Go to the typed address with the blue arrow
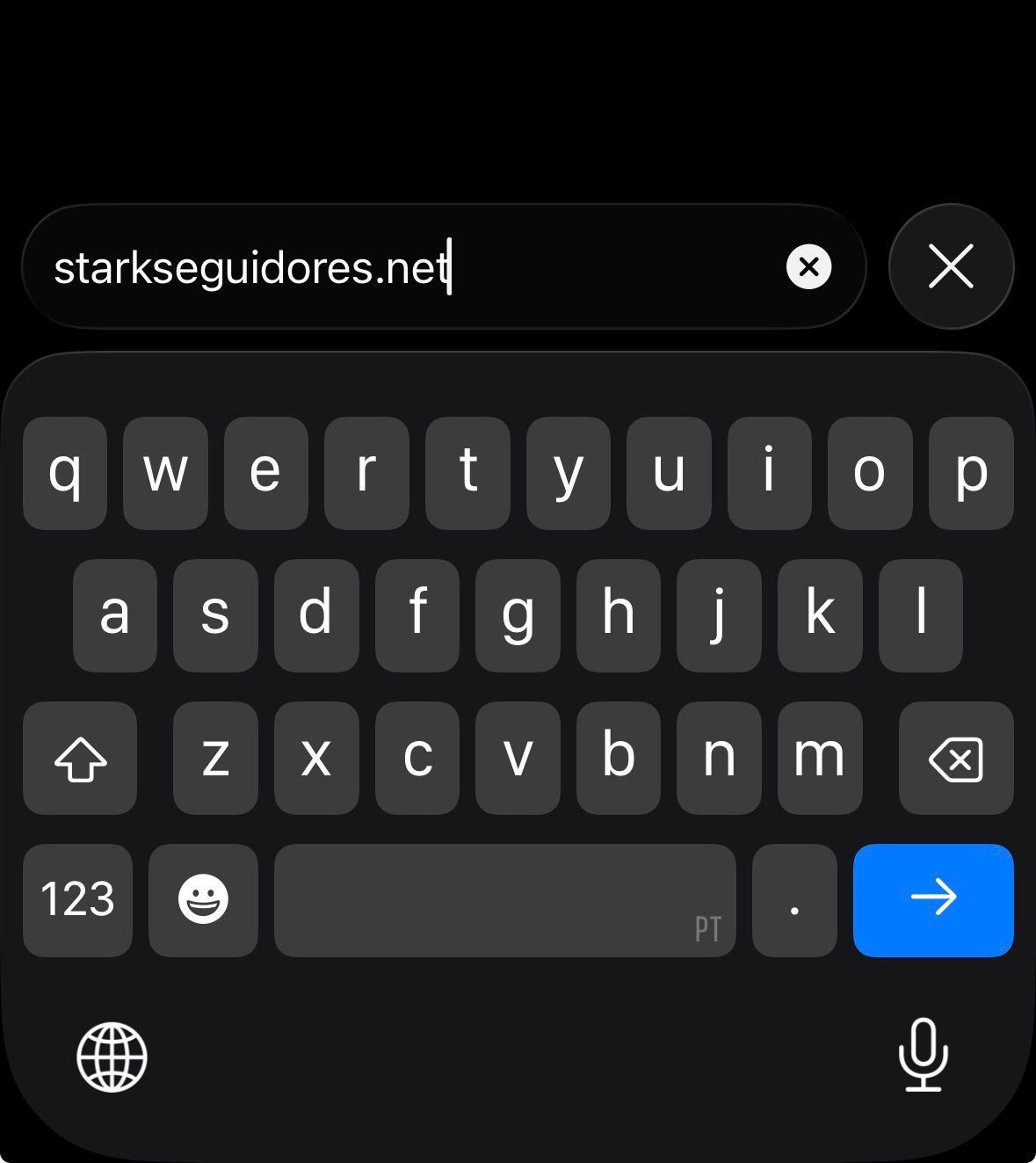Image resolution: width=1036 pixels, height=1163 pixels. pos(933,899)
